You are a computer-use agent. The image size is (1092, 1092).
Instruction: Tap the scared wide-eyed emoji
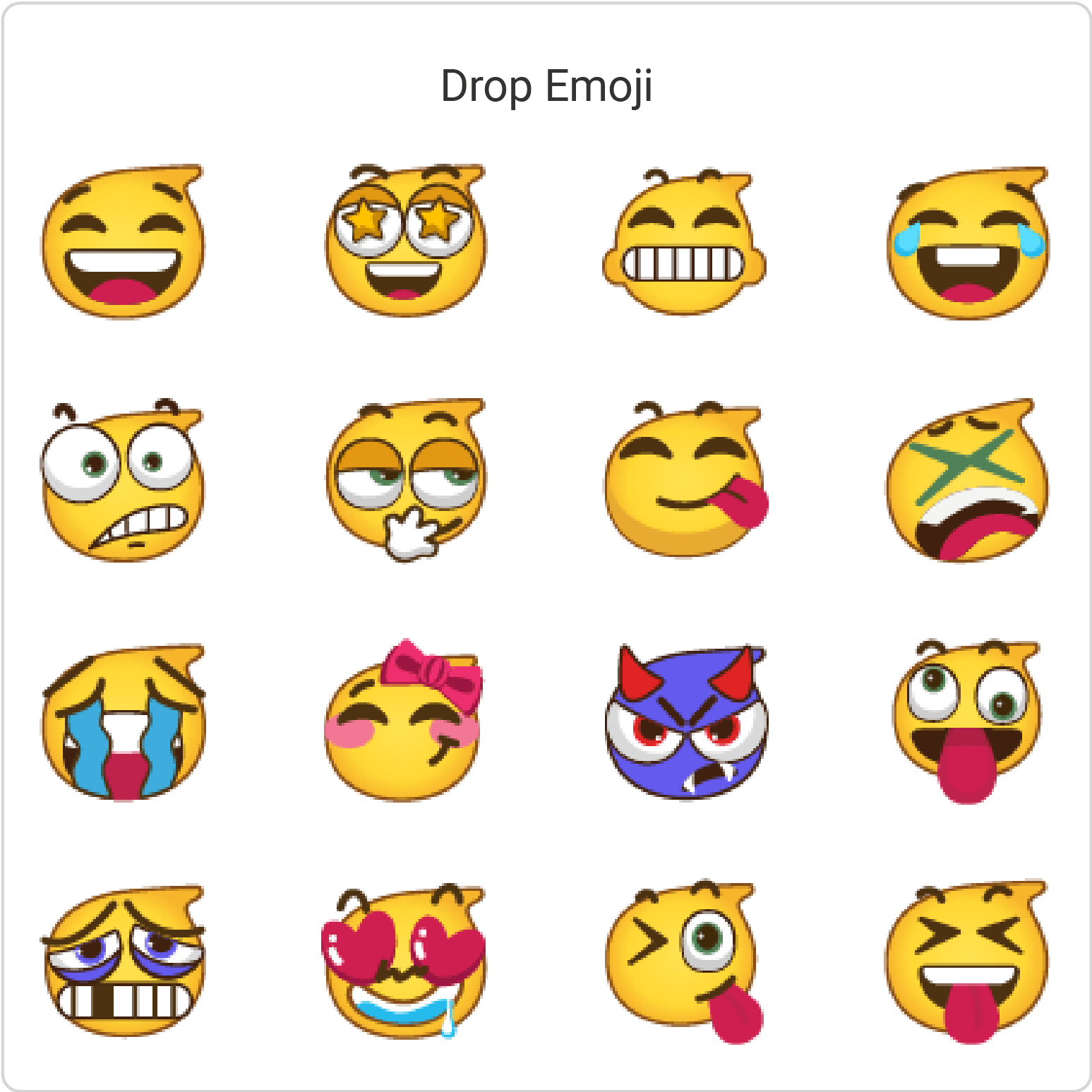[x=123, y=481]
